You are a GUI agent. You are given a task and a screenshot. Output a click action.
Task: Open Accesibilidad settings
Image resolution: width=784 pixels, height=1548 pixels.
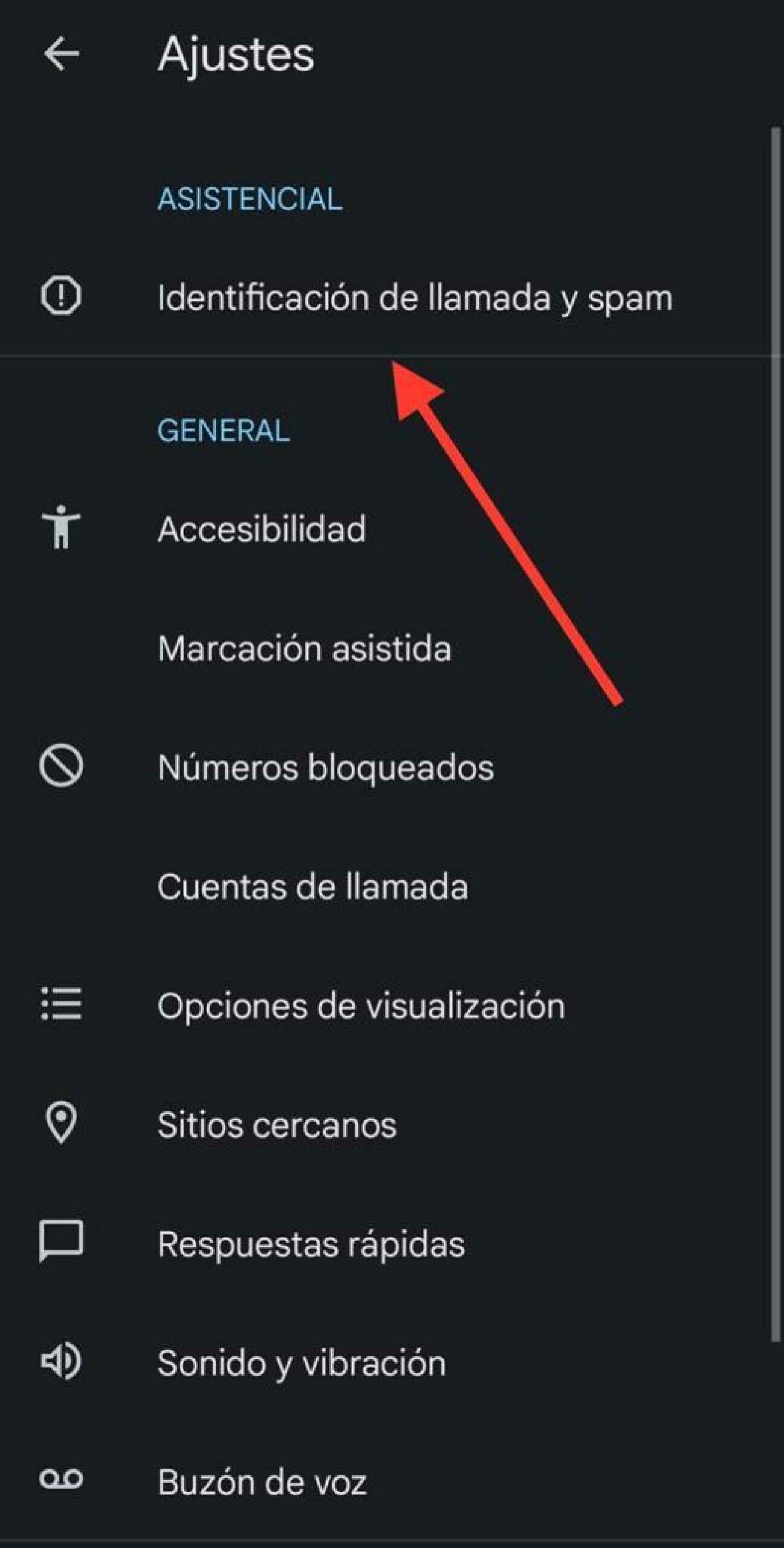(x=262, y=529)
